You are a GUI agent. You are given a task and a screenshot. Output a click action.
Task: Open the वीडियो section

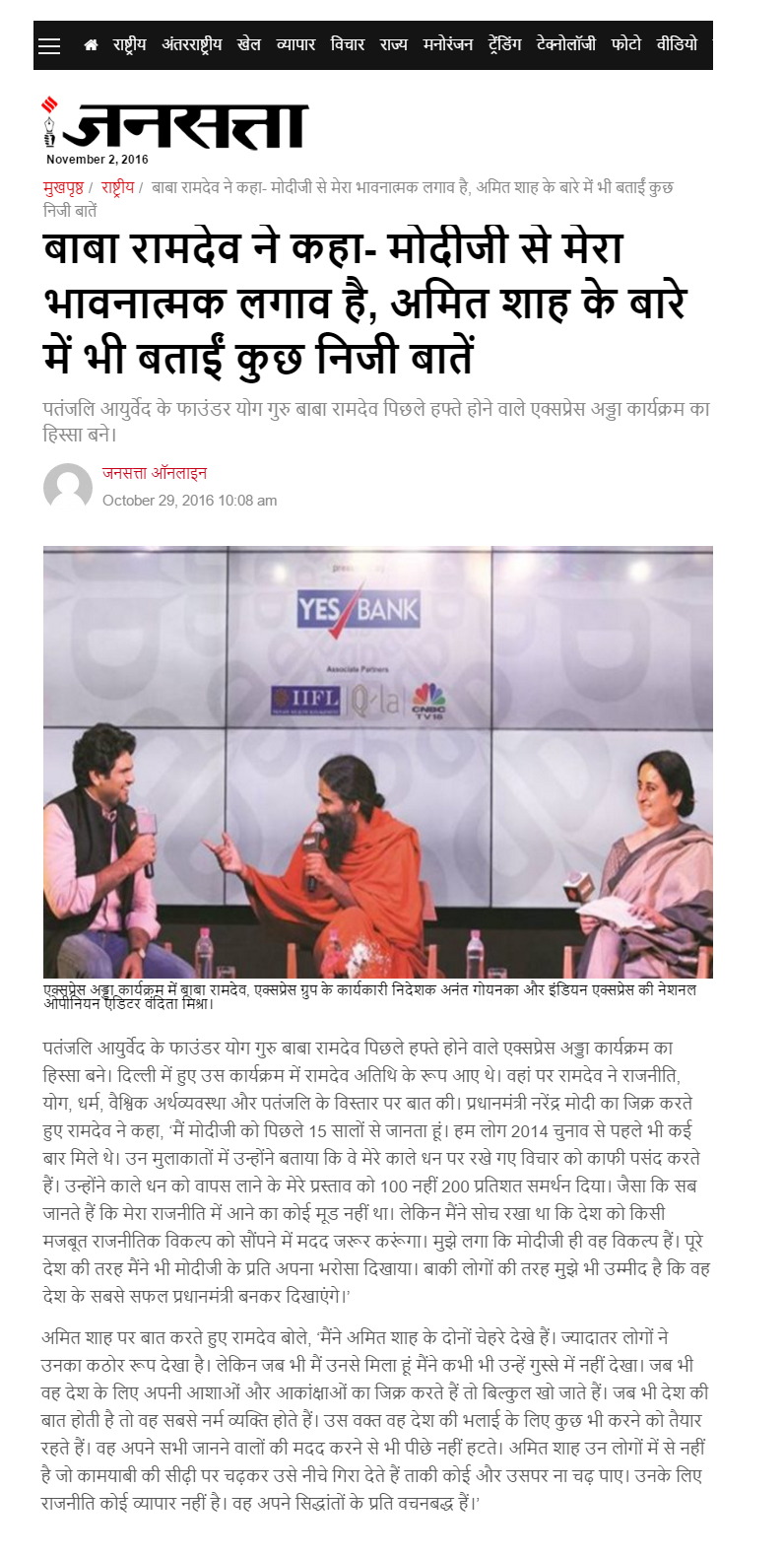click(678, 45)
